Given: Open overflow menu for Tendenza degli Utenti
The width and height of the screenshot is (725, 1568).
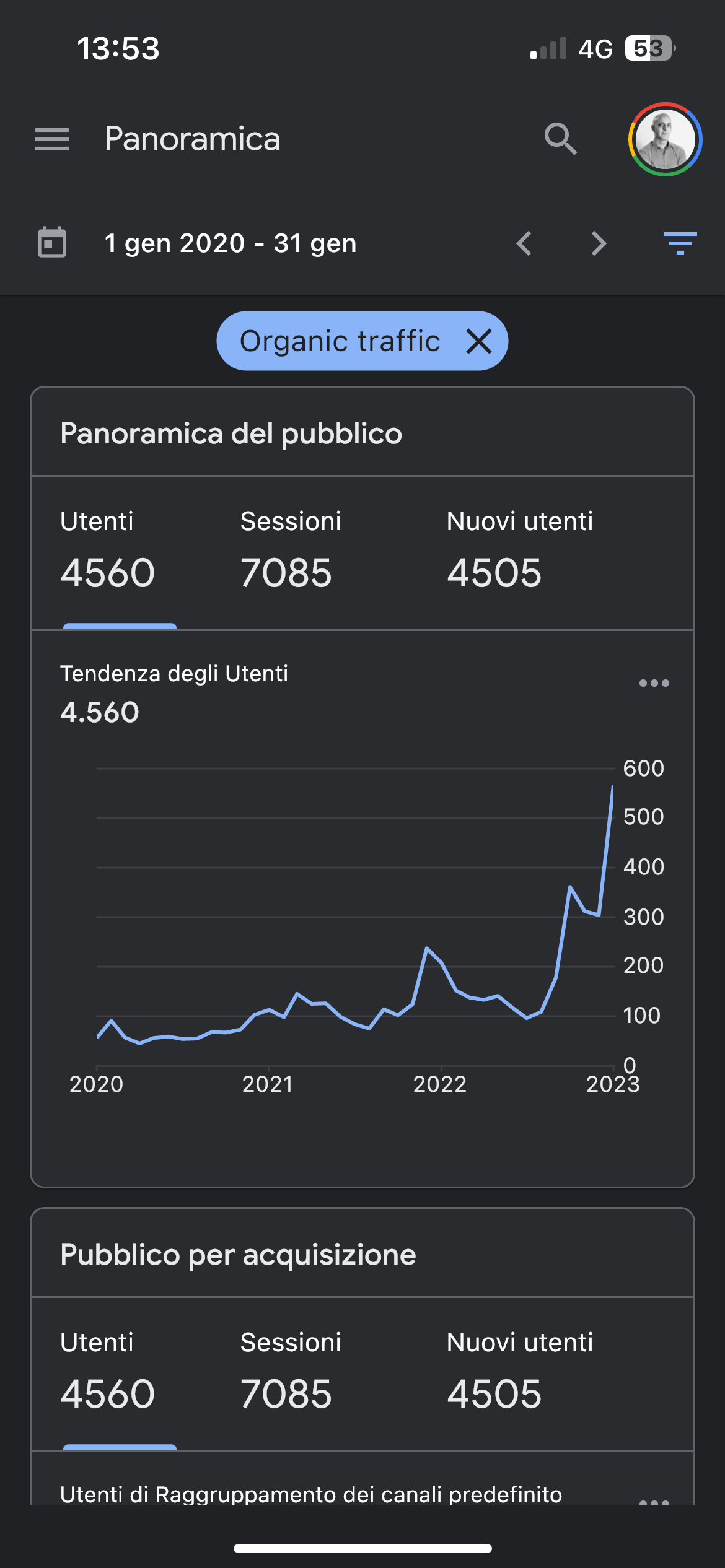Looking at the screenshot, I should pos(654,683).
